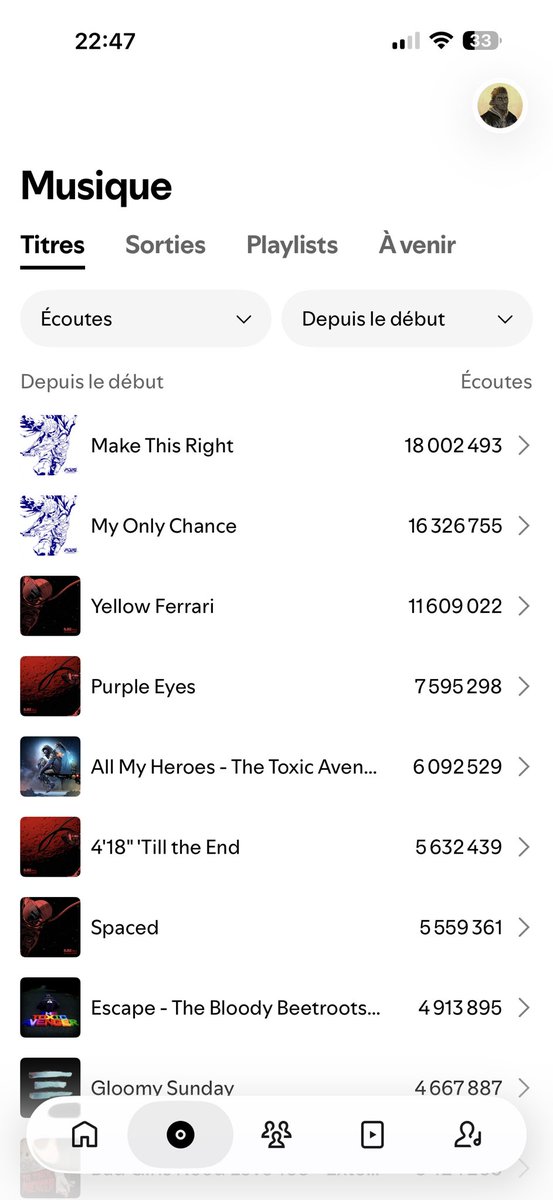553x1200 pixels.
Task: Open stats for Make This Right
Action: click(276, 446)
